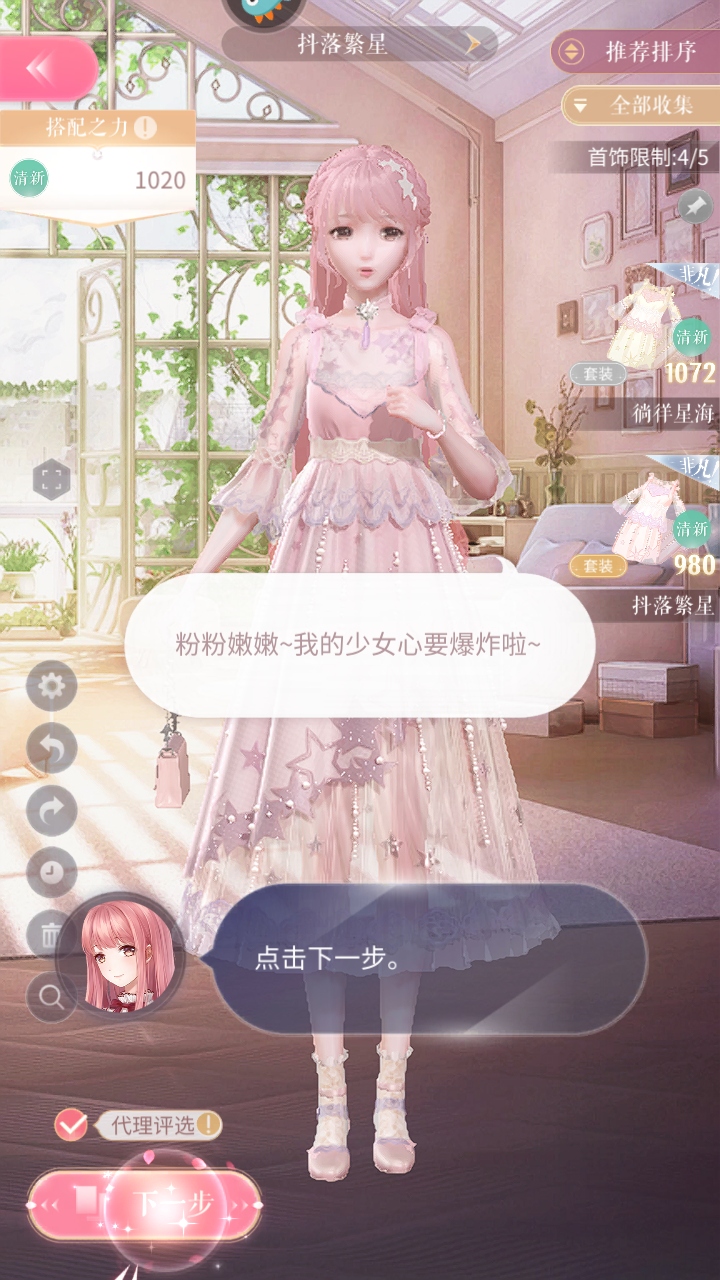Undo the last outfit change
The image size is (720, 1280).
click(51, 748)
